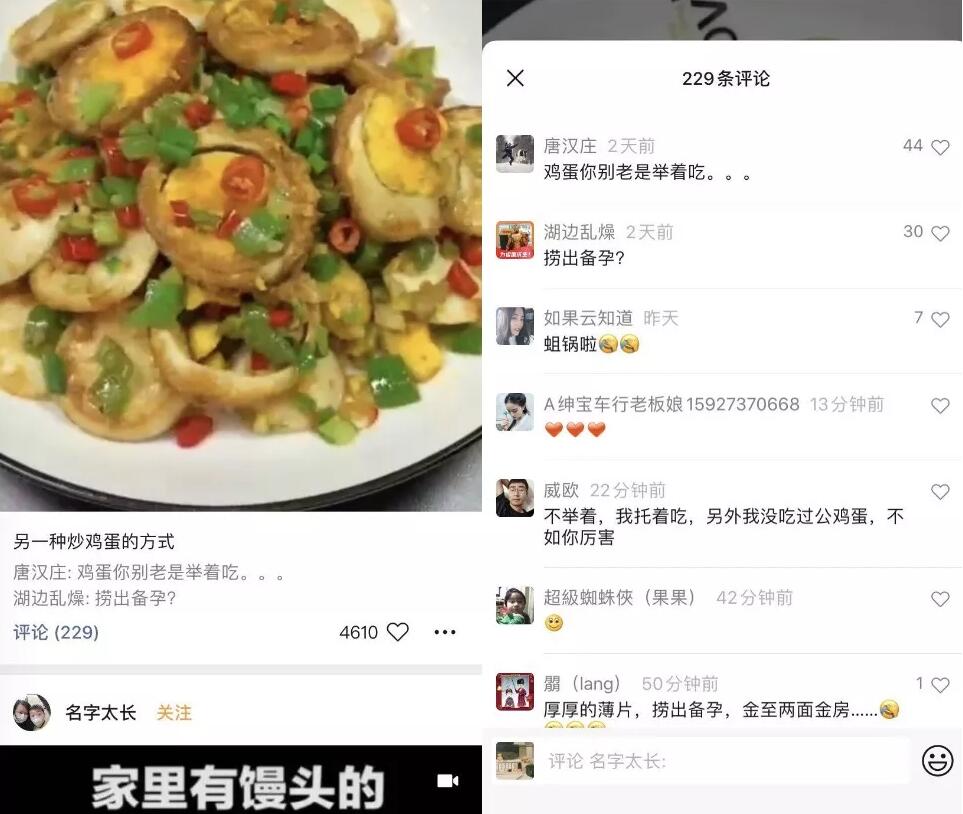
Task: Like 超級蜘蛛侠's comment
Action: click(x=940, y=599)
